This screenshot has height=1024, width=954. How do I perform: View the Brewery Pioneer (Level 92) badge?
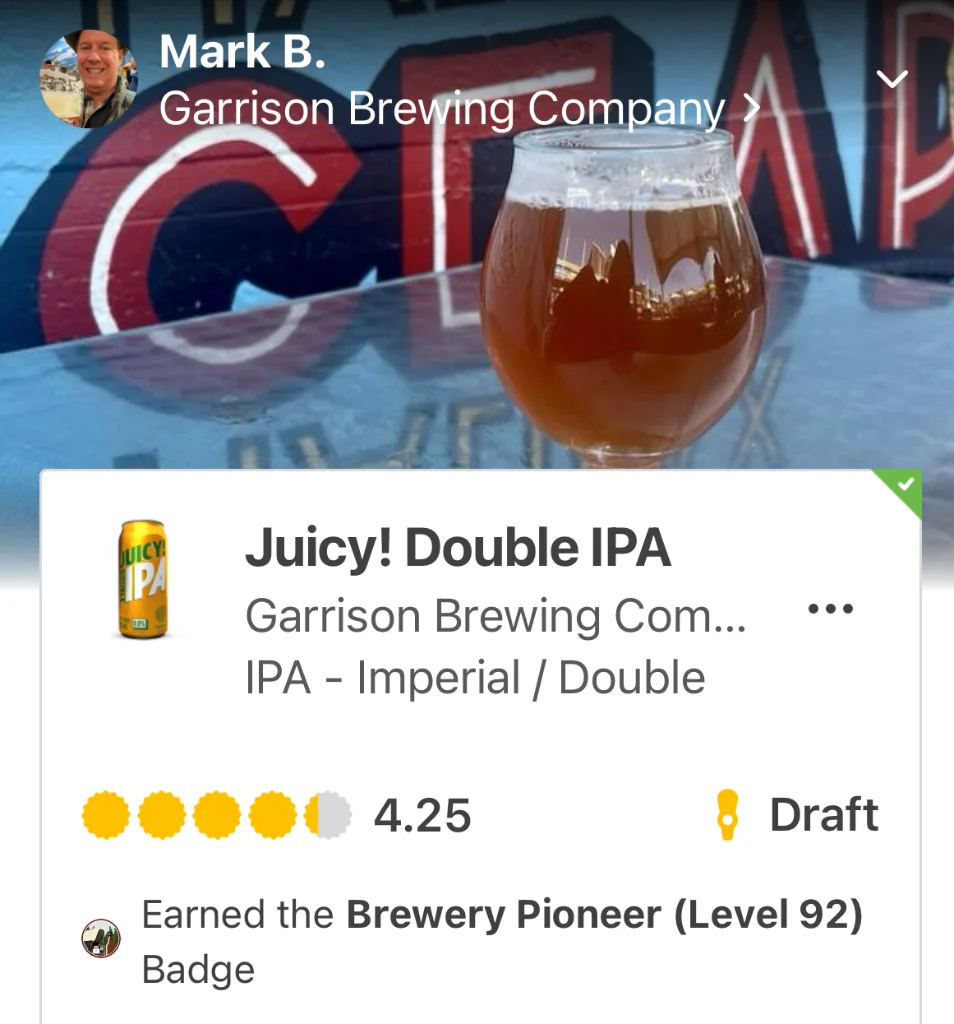pos(604,916)
